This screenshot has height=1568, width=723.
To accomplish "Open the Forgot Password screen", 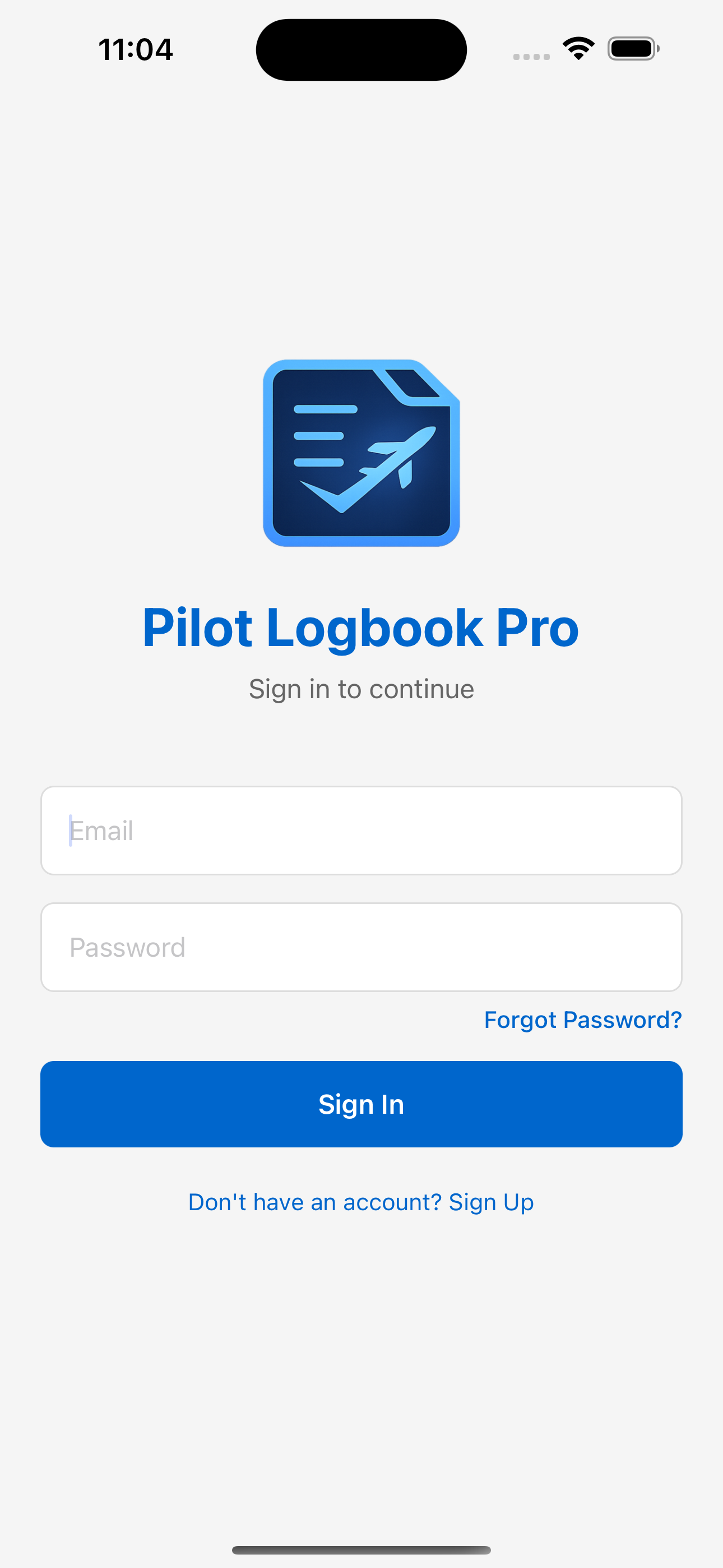I will 582,1020.
